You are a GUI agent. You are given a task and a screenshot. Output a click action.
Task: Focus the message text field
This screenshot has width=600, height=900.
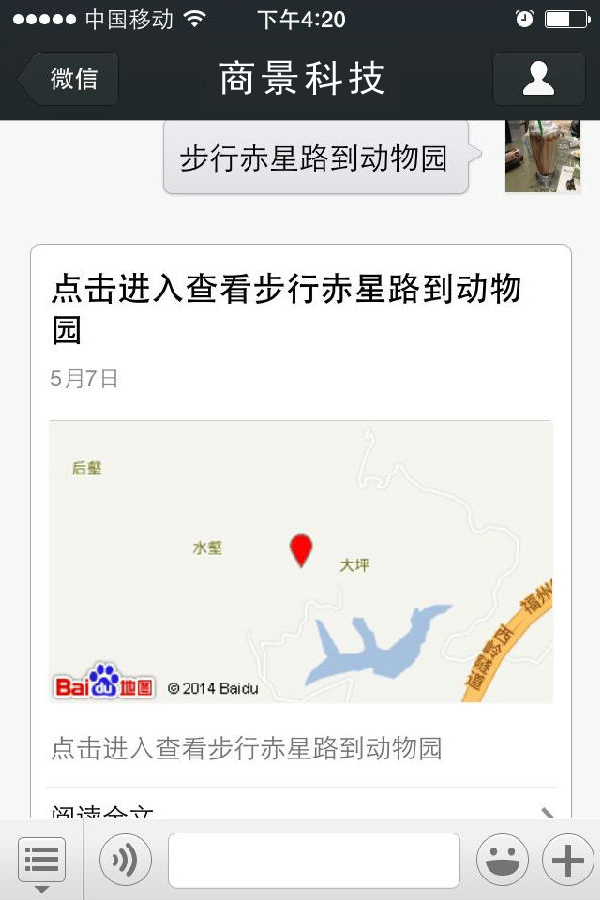pyautogui.click(x=313, y=860)
